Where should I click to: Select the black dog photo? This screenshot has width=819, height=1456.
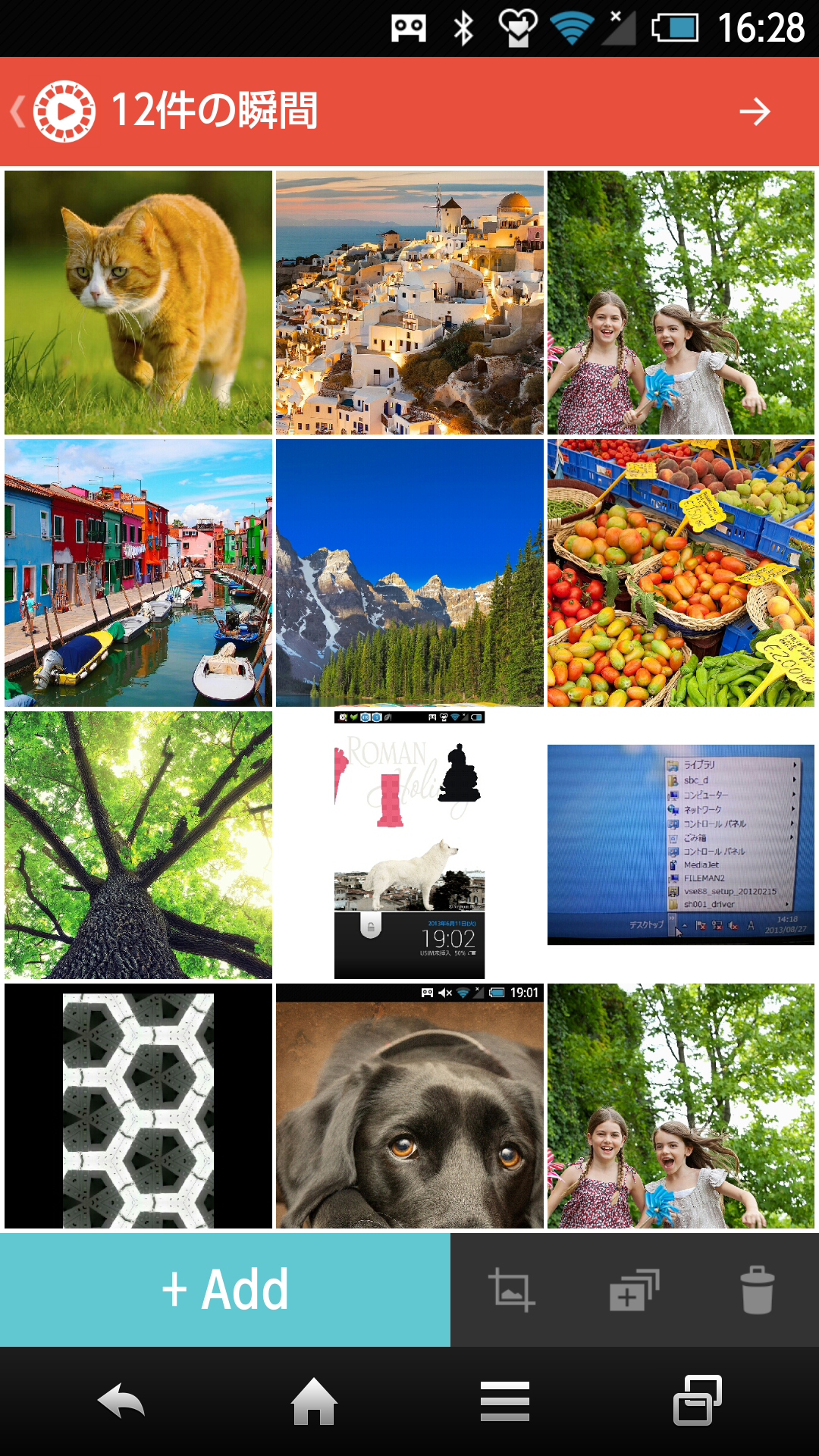[x=409, y=1106]
